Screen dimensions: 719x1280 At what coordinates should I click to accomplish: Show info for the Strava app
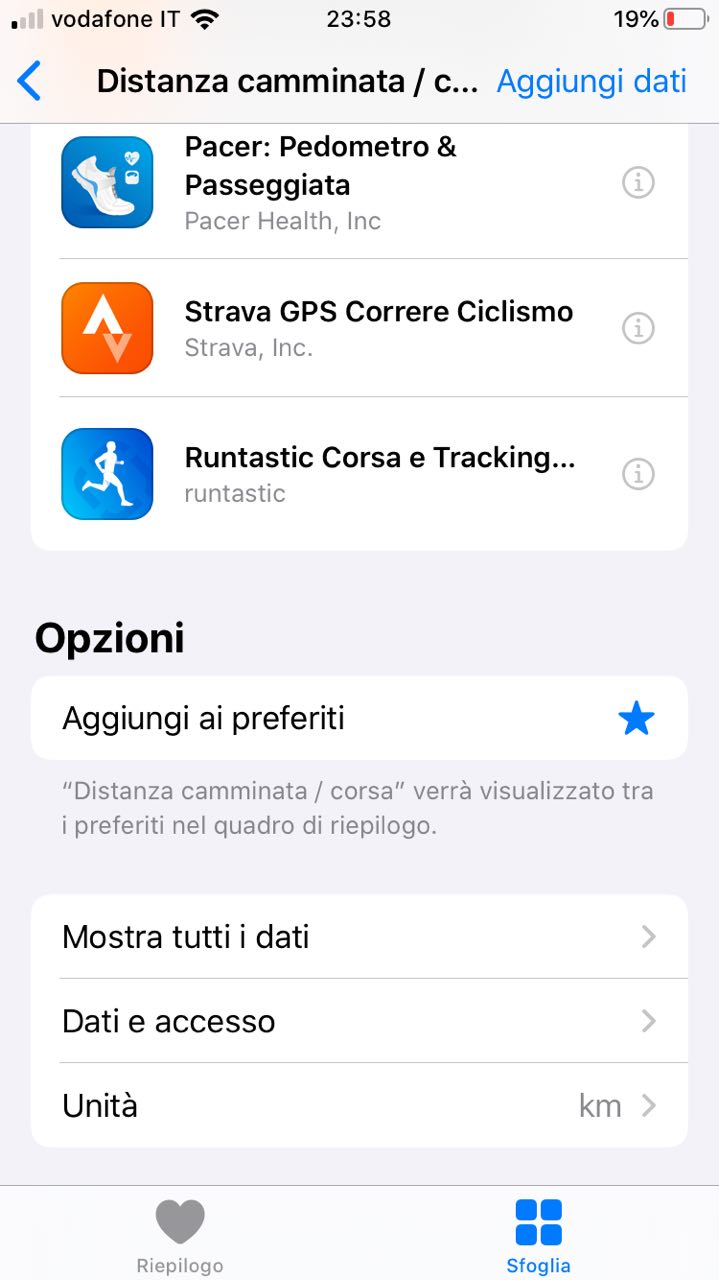point(638,328)
